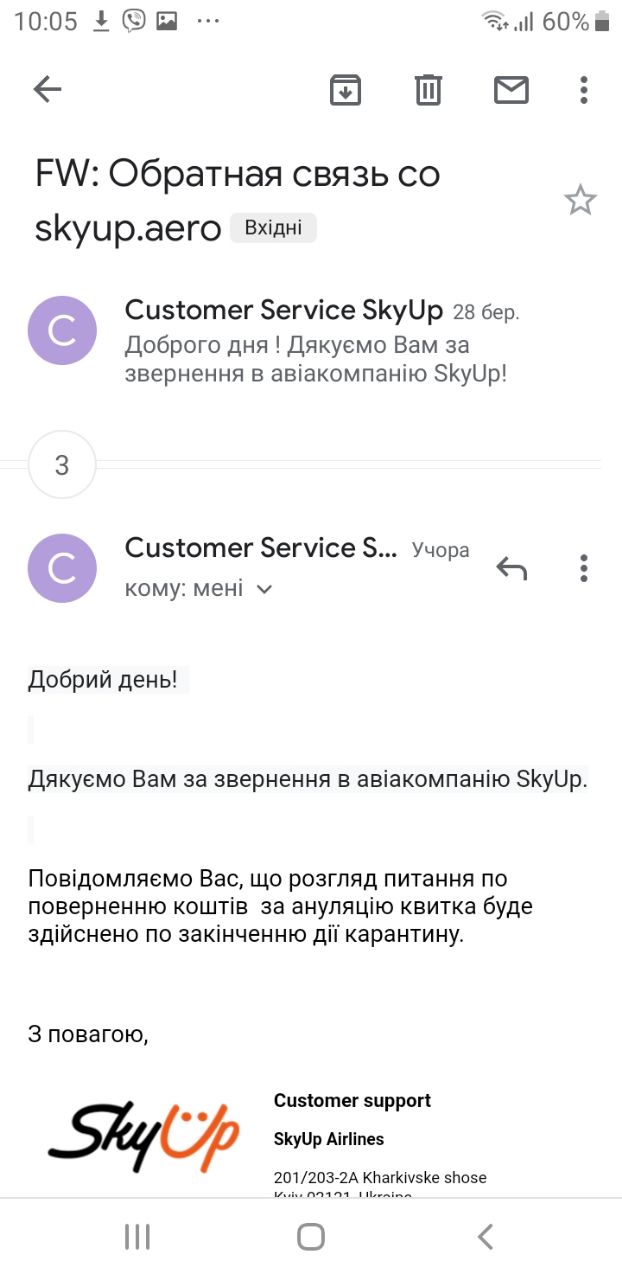Star the skyup.aero conversation
This screenshot has width=622, height=1280.
point(580,201)
